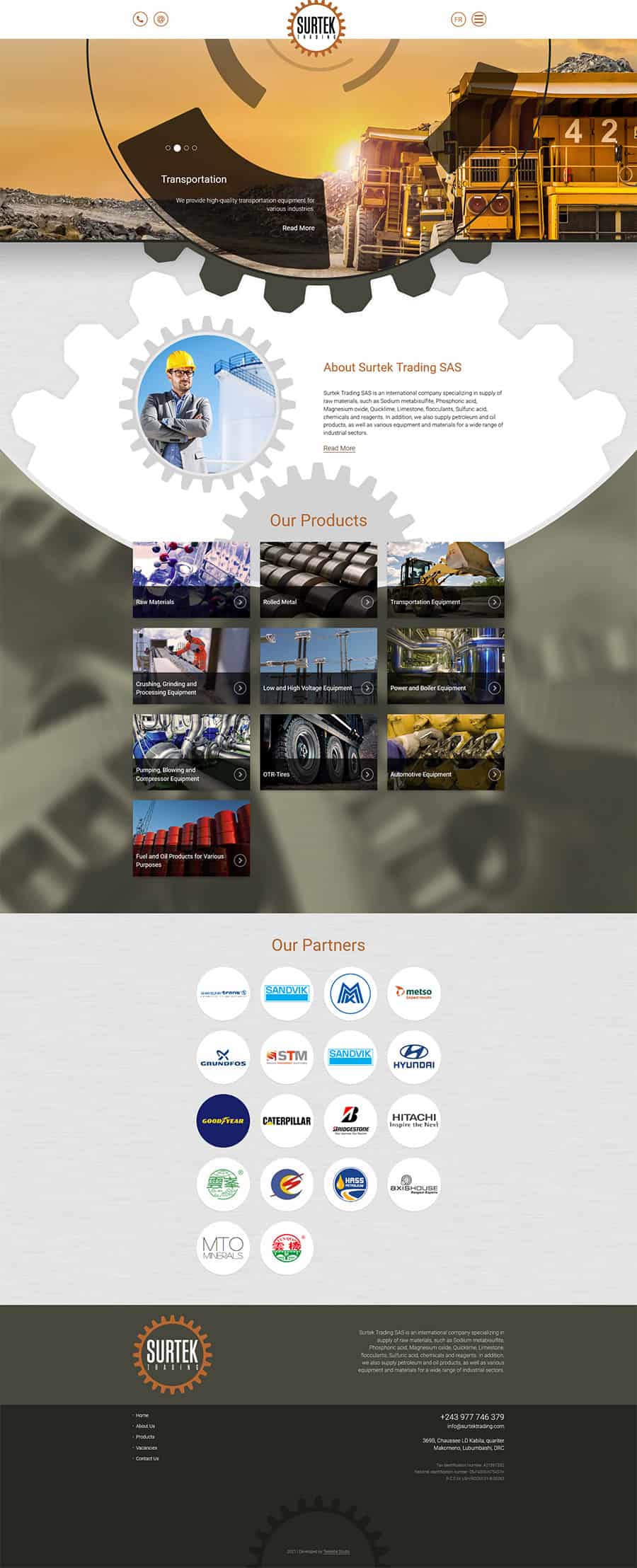This screenshot has width=637, height=1568.
Task: Tap the info@surtektrading.com email link
Action: coord(476,1426)
